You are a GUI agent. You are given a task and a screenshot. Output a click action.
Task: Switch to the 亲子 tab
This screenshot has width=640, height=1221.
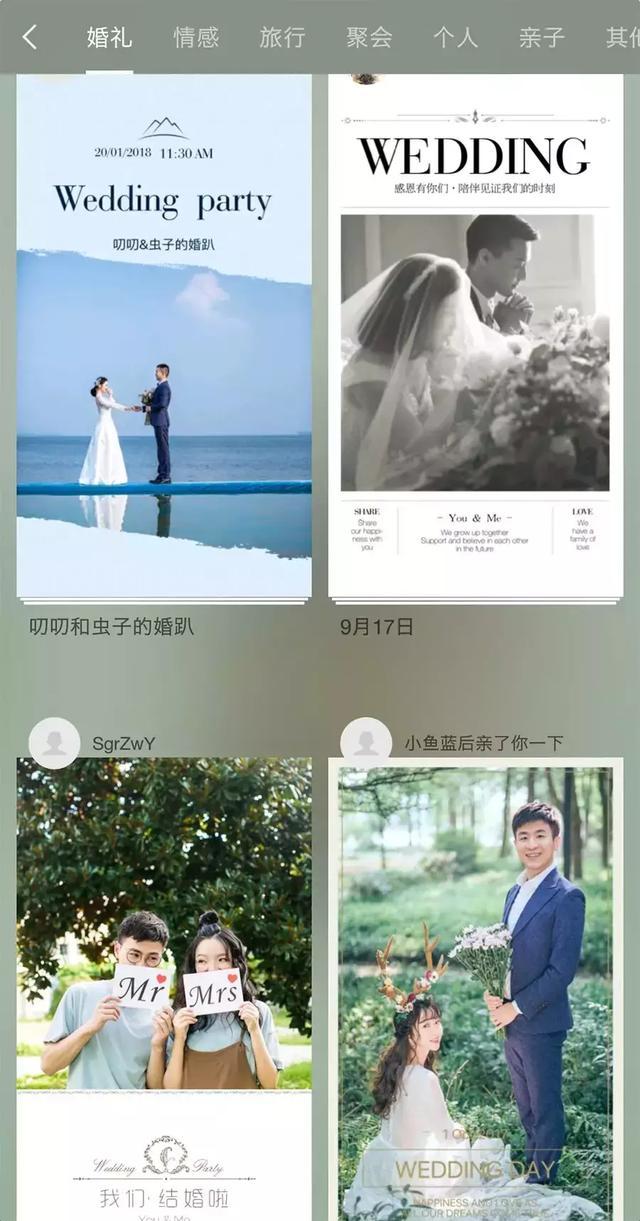tap(542, 38)
